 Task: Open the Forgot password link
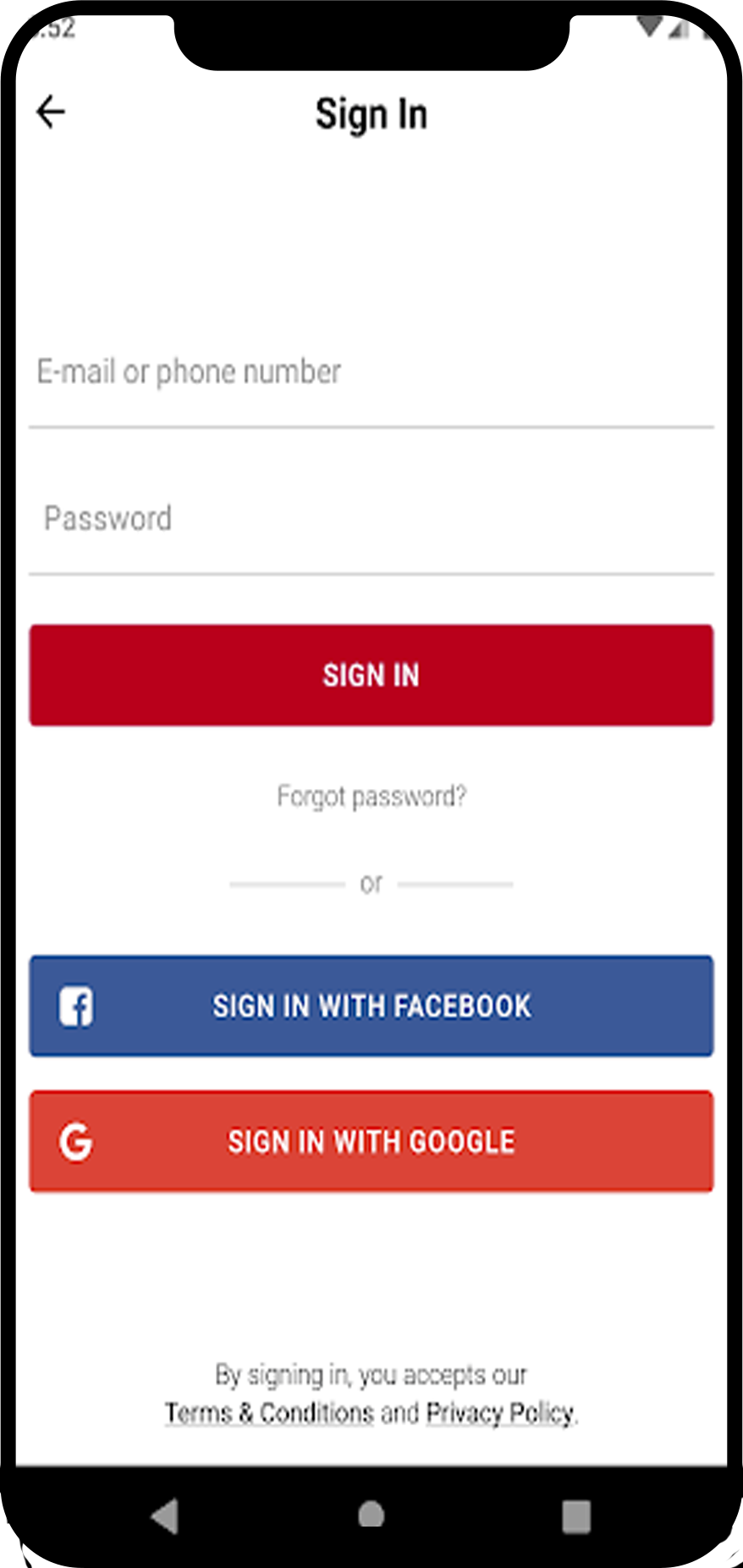click(x=371, y=797)
